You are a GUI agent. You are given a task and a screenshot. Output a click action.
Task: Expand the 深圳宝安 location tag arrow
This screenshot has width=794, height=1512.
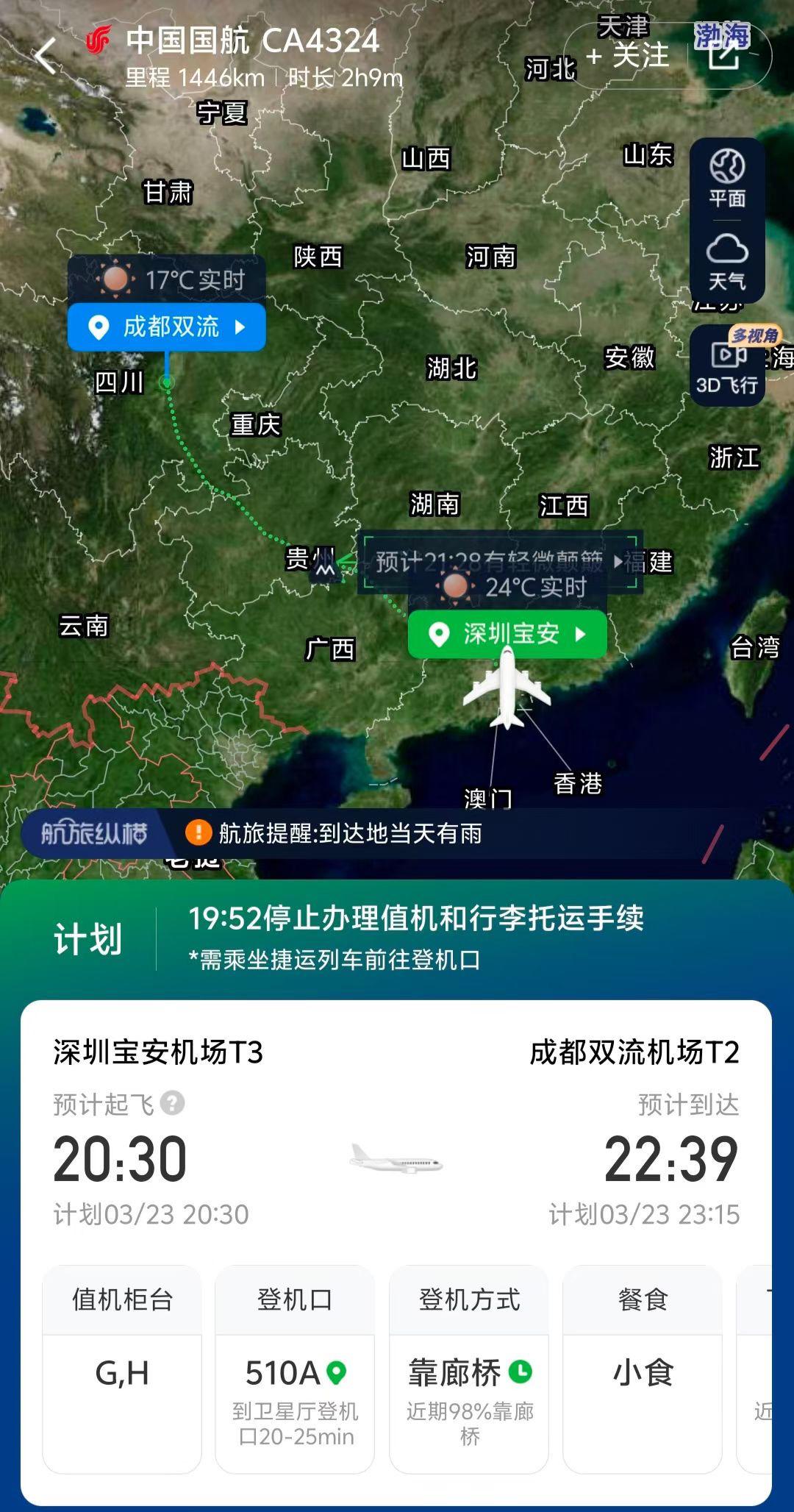(x=582, y=635)
